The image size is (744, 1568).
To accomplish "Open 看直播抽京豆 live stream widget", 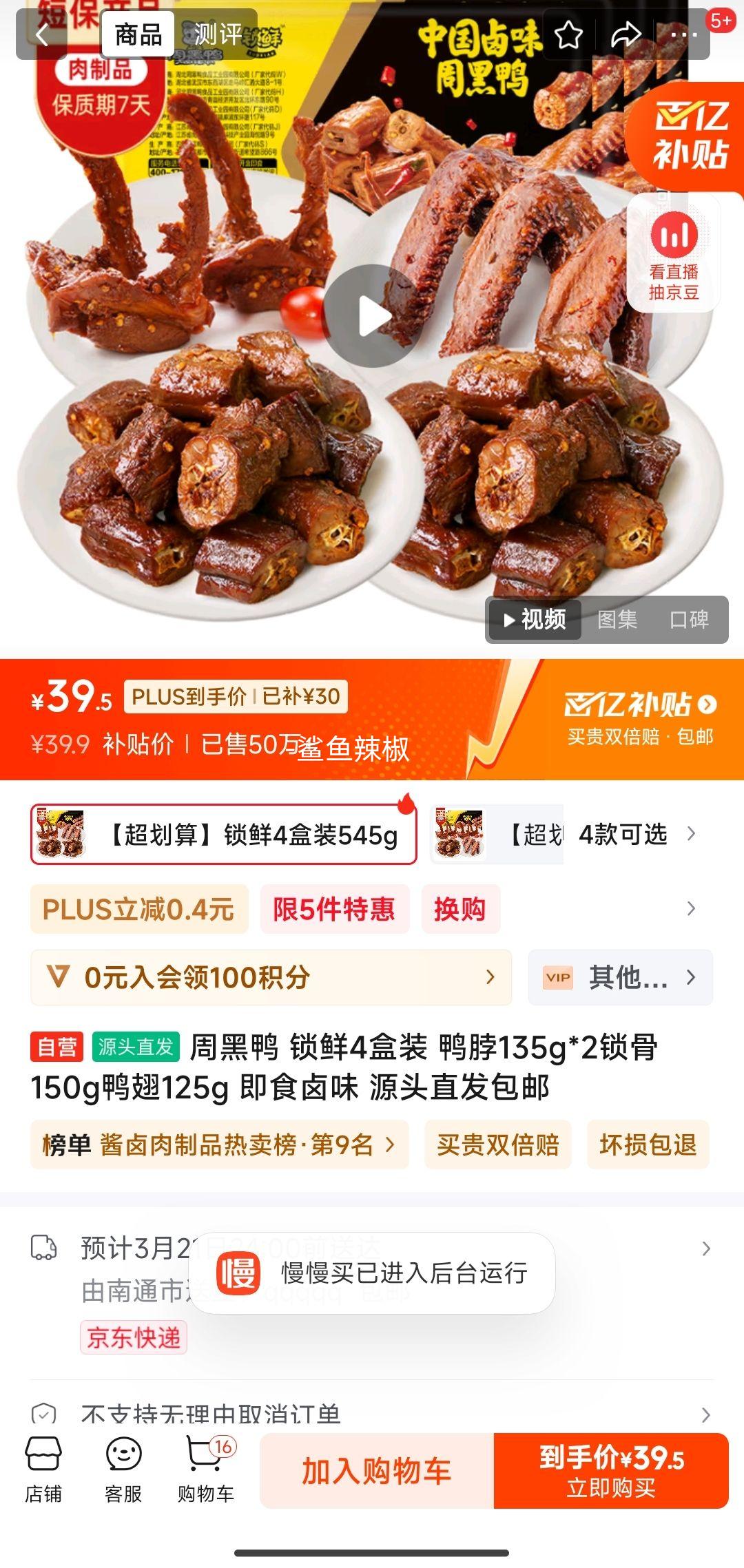I will coord(673,254).
